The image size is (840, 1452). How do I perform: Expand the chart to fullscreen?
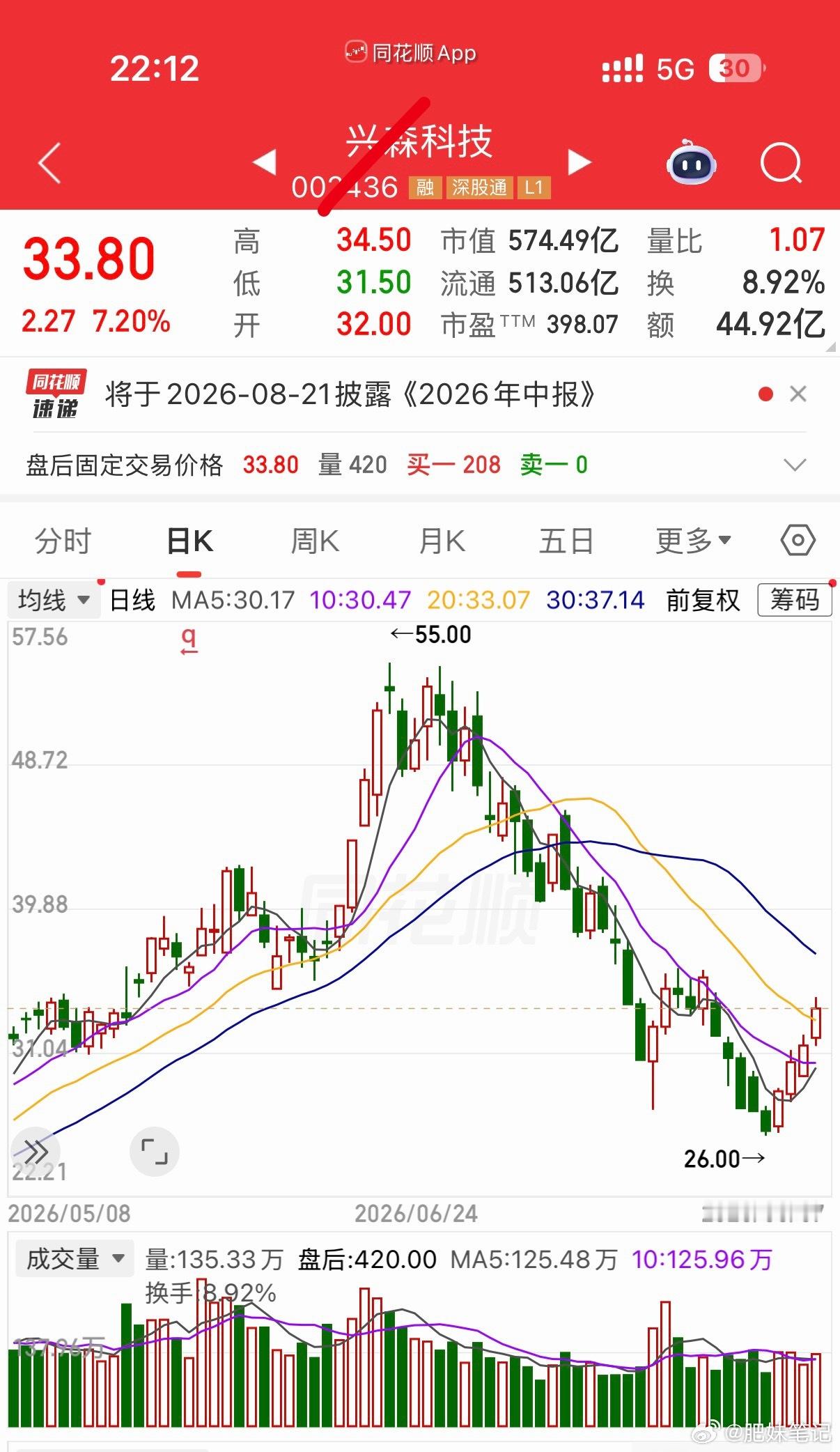(x=155, y=1152)
